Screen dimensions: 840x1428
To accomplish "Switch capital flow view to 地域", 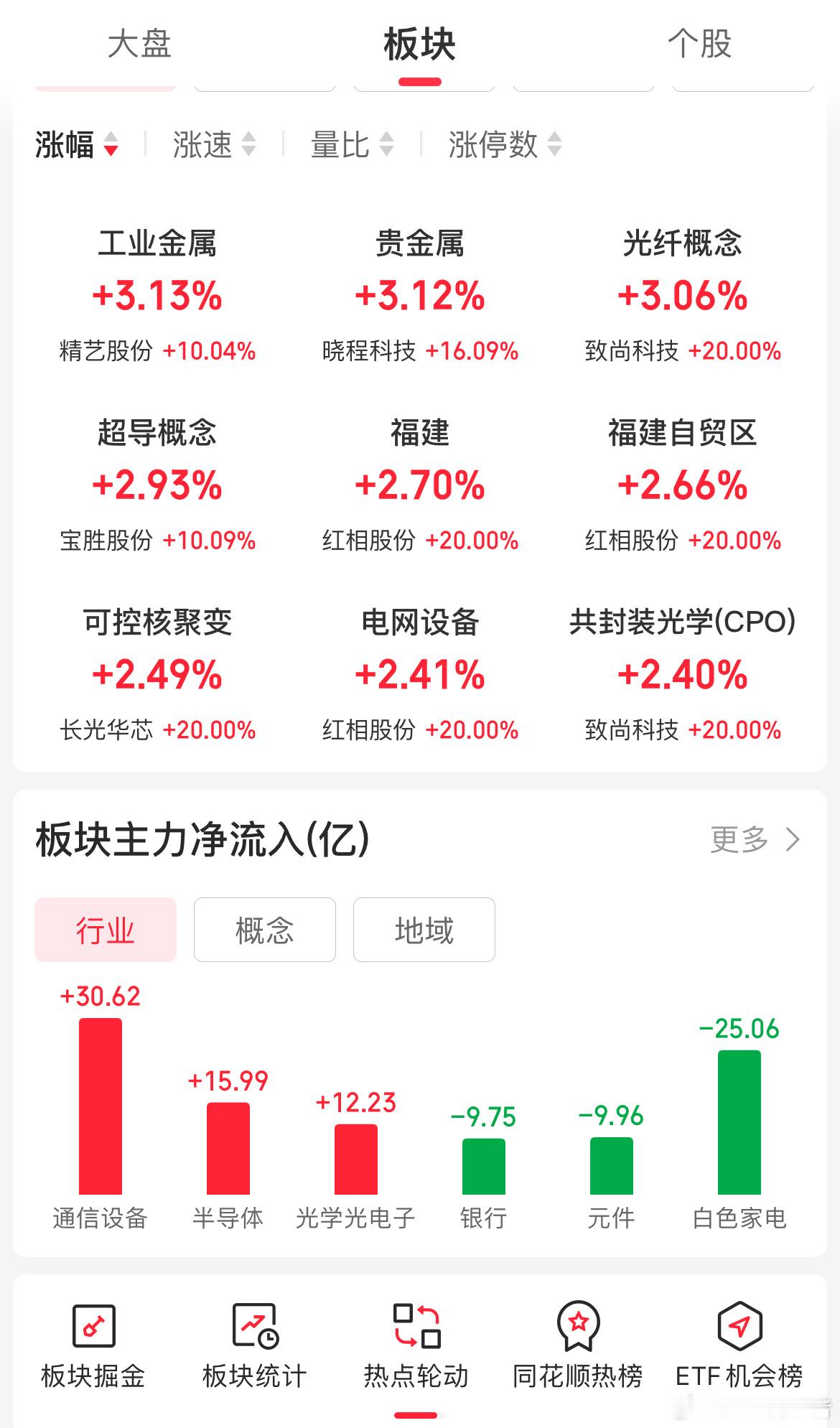I will point(423,929).
